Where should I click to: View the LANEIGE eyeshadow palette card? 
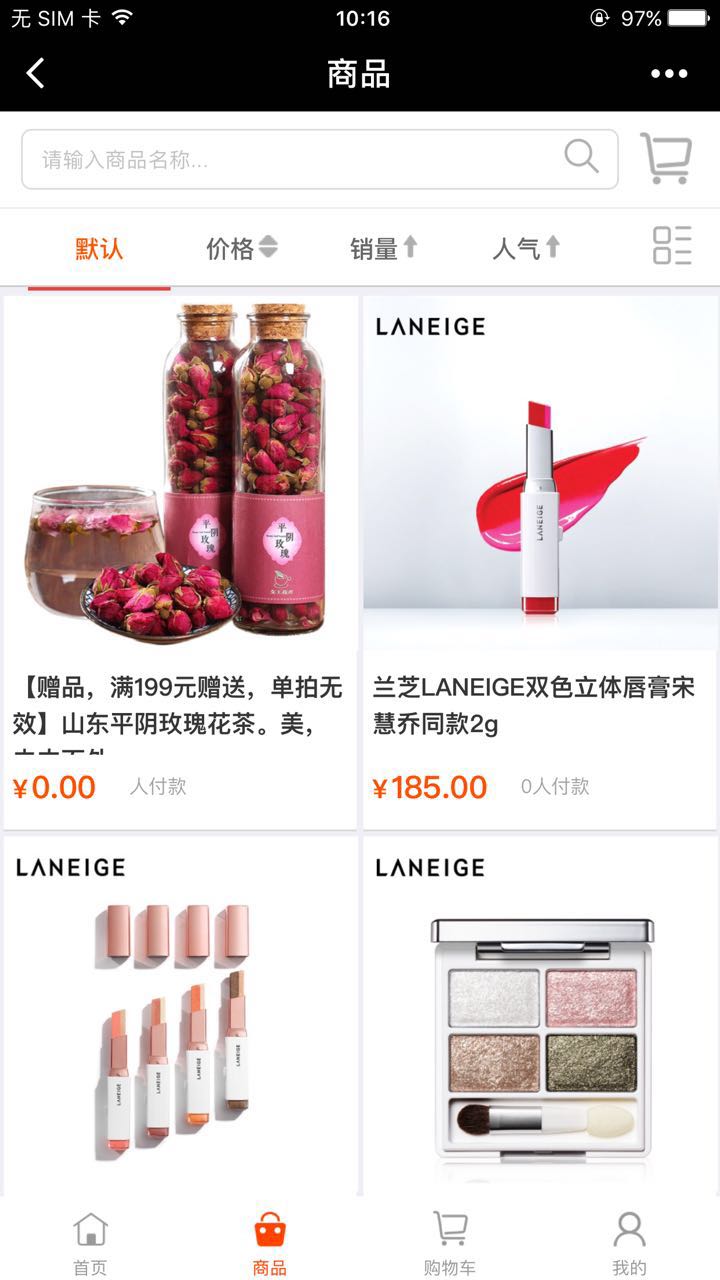(540, 1015)
